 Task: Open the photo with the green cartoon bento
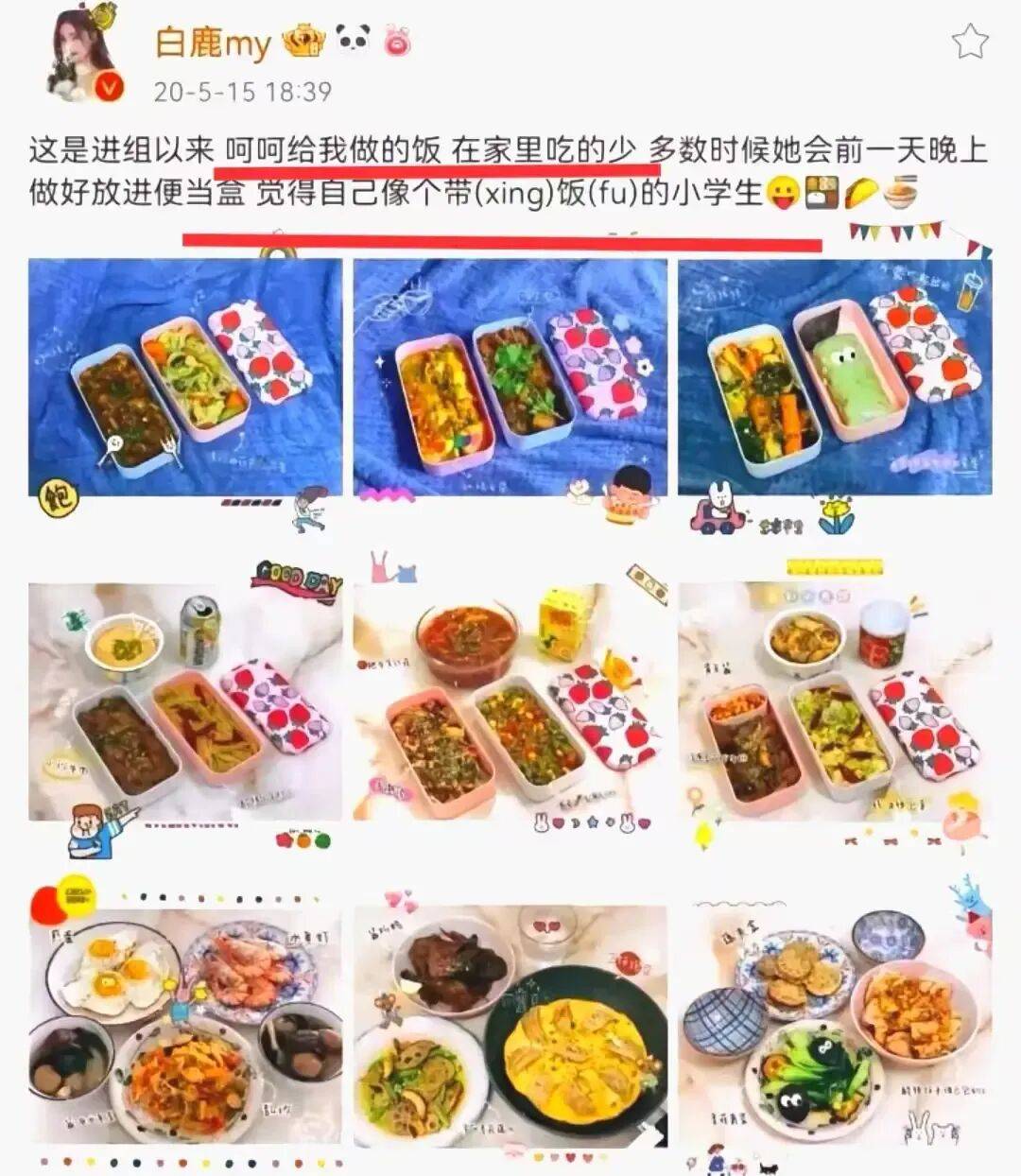click(835, 377)
